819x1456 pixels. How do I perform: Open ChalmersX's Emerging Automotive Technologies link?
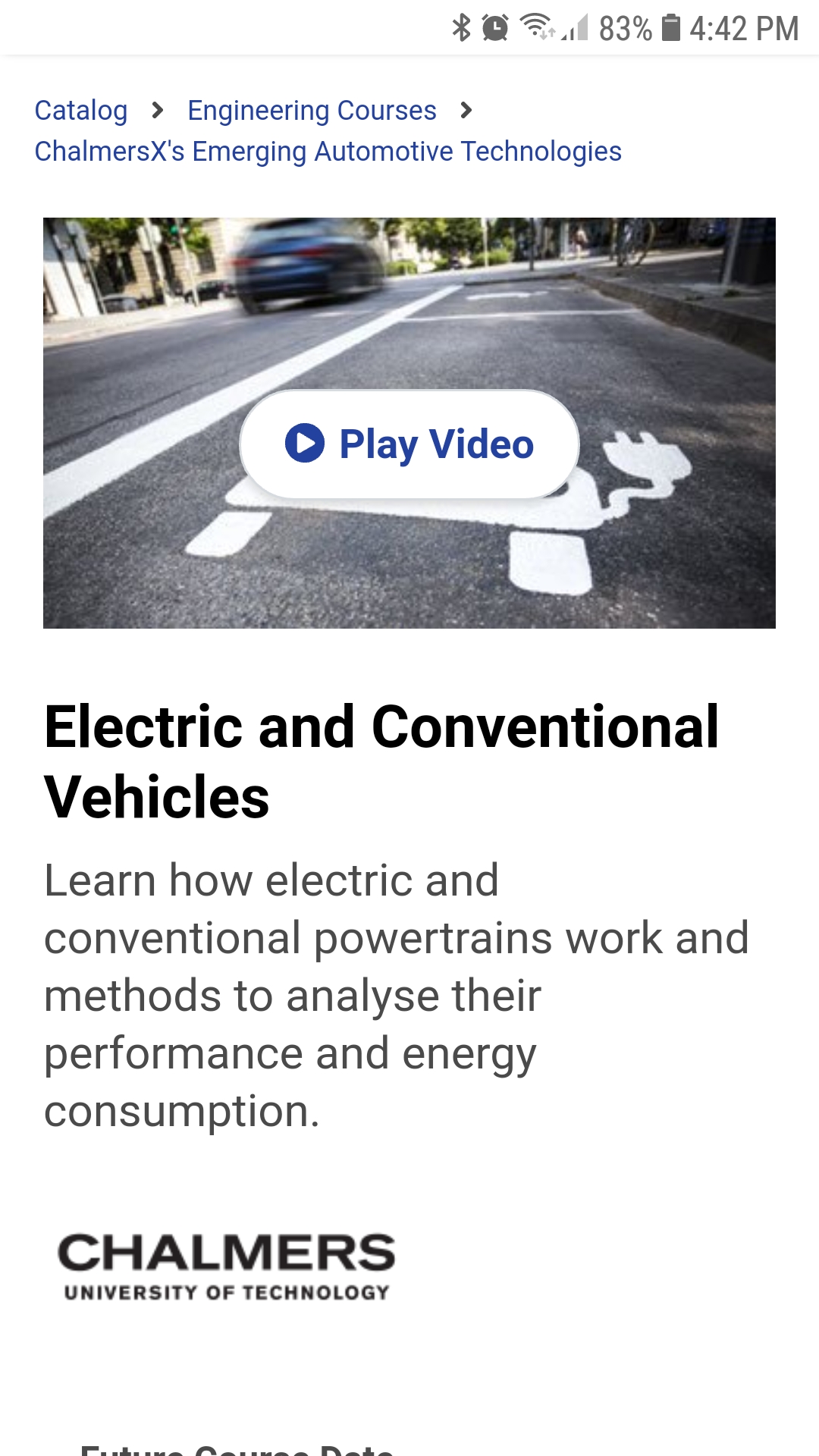tap(328, 152)
